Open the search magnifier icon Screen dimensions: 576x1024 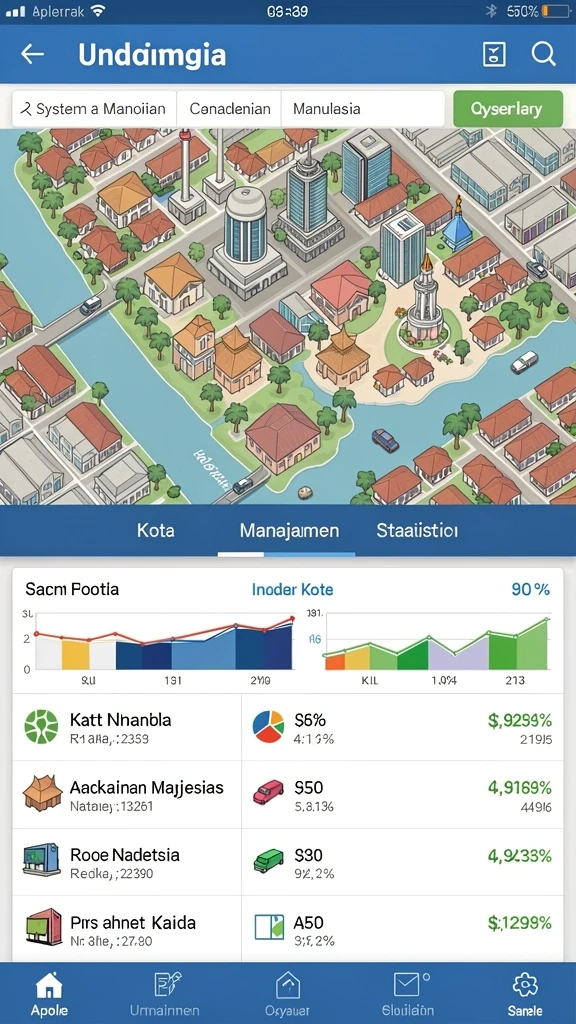click(x=543, y=54)
